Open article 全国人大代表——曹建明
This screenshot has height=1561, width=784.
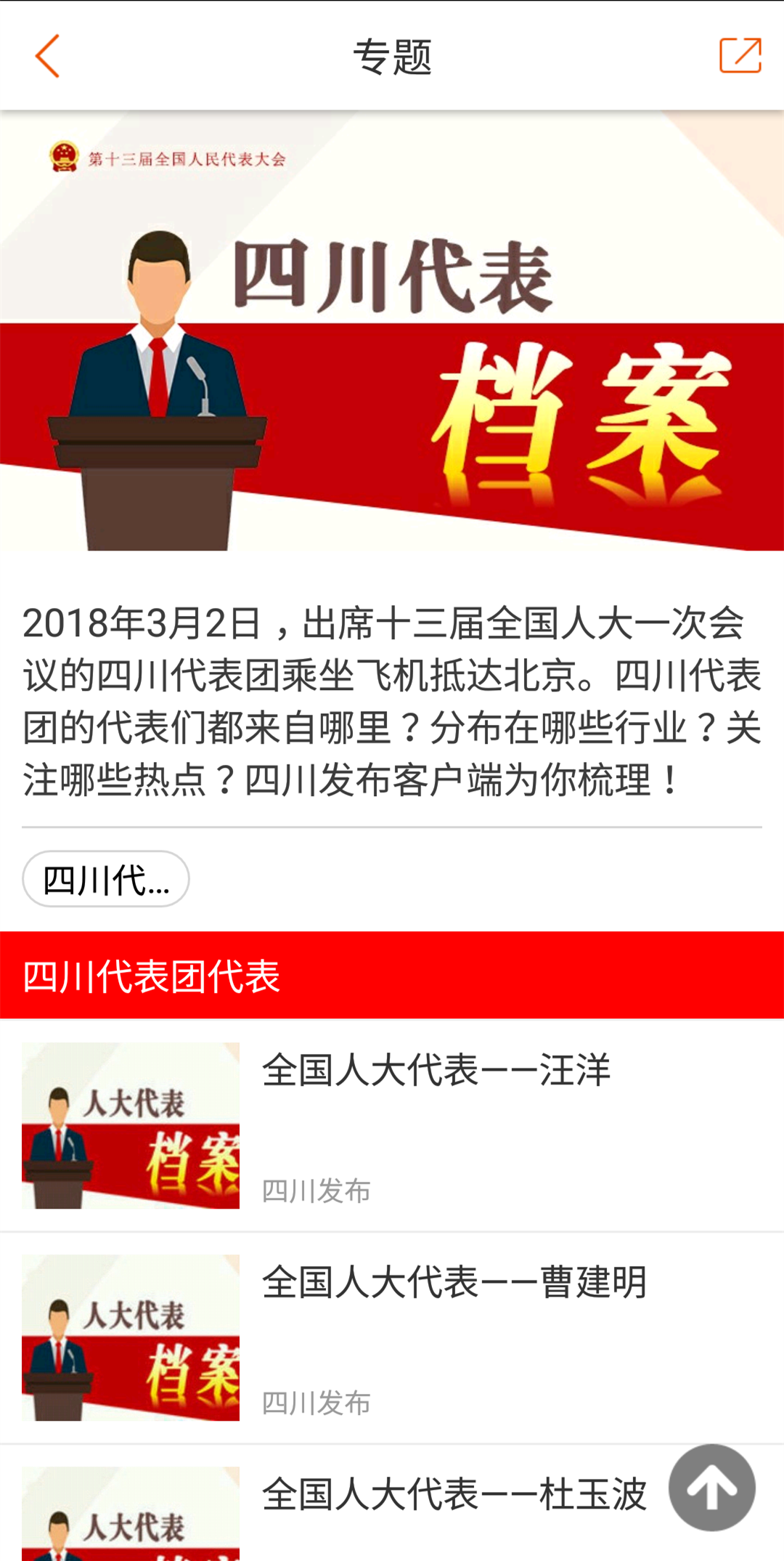[454, 1282]
